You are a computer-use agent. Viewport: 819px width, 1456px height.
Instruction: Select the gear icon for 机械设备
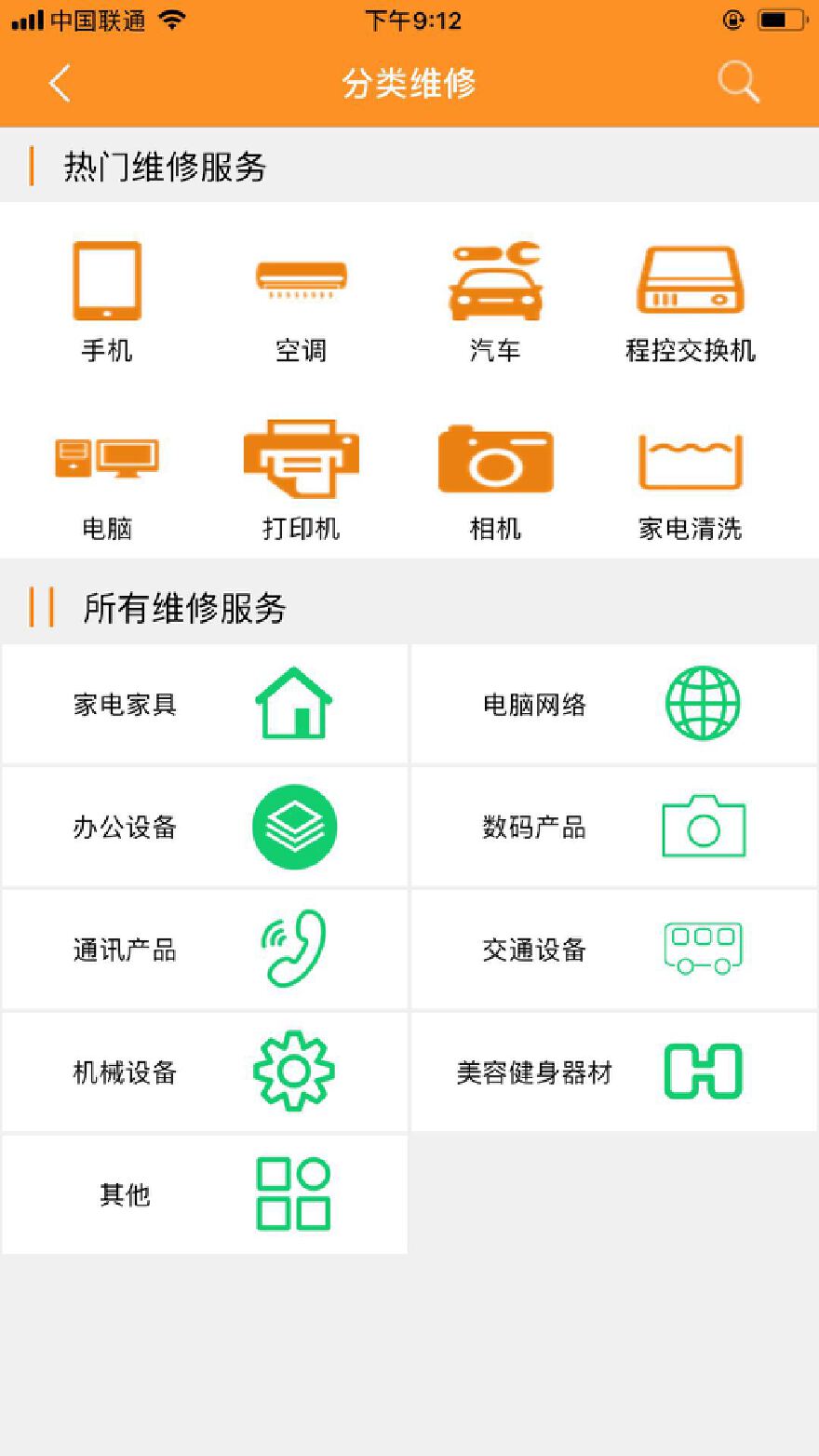(293, 1071)
